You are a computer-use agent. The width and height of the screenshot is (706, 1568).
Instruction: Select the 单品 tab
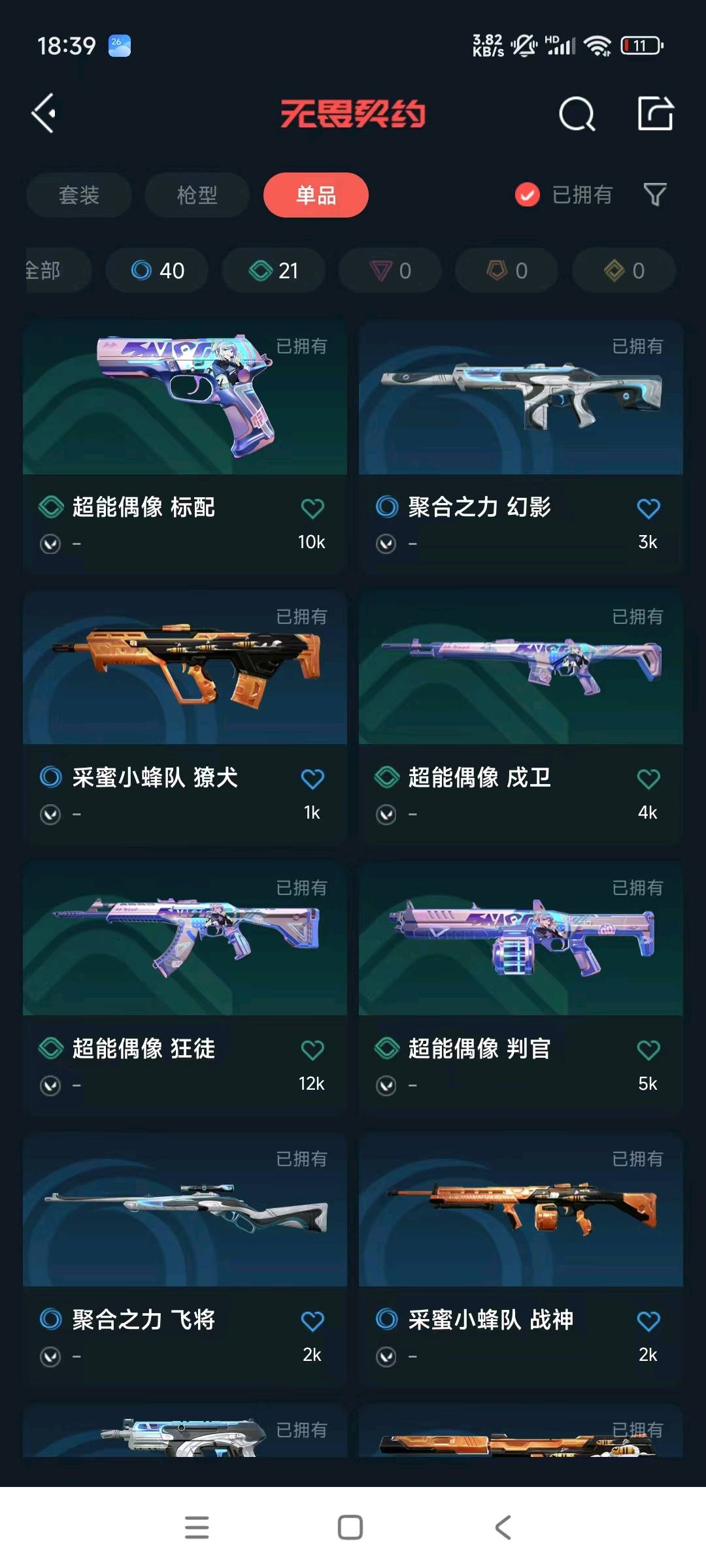point(316,195)
